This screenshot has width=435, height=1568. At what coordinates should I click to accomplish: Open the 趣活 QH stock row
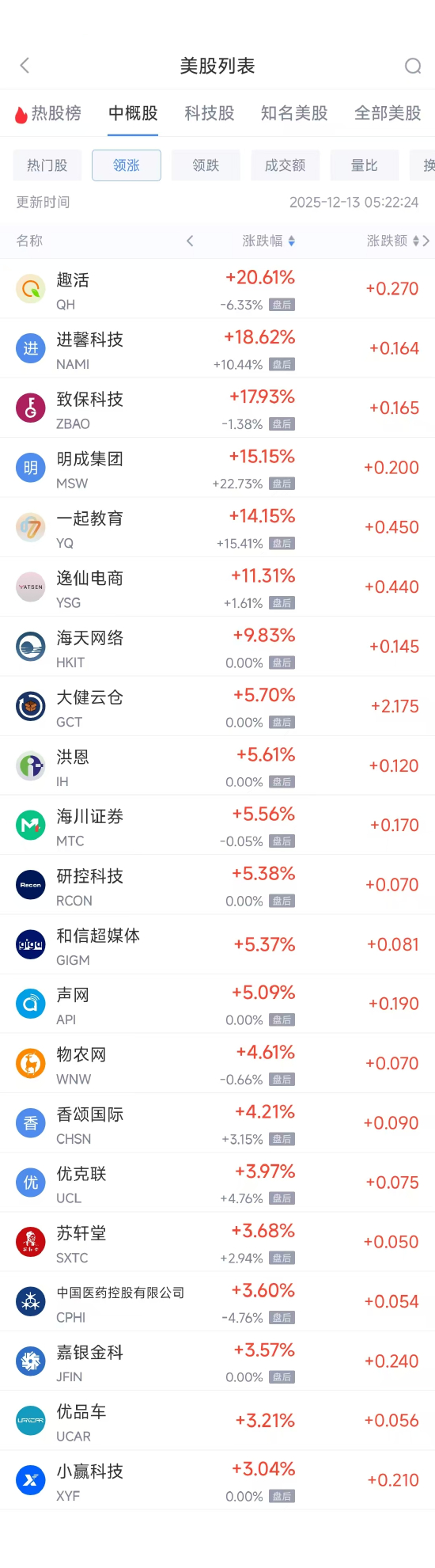click(217, 289)
